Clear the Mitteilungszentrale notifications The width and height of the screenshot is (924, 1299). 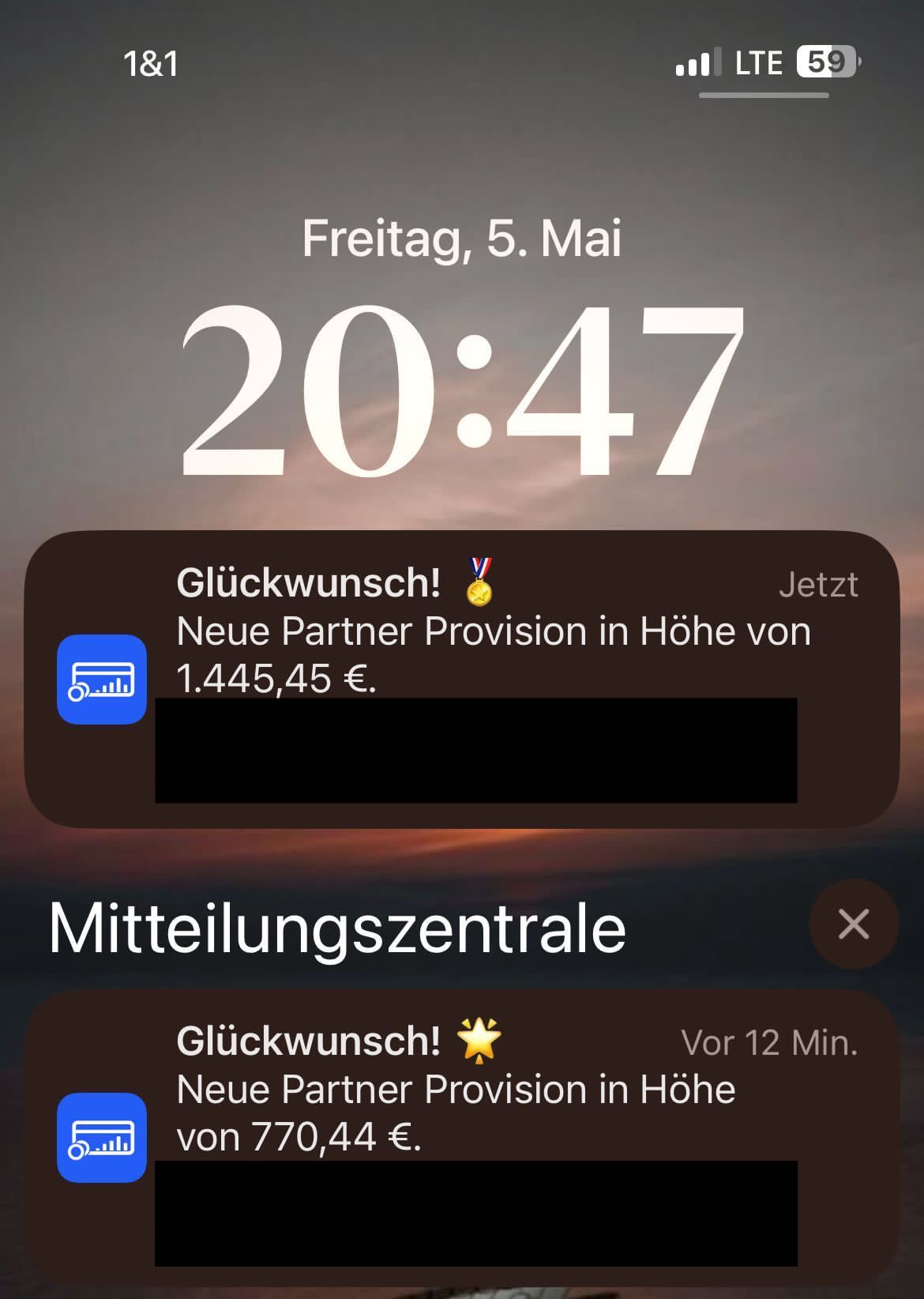(x=853, y=924)
